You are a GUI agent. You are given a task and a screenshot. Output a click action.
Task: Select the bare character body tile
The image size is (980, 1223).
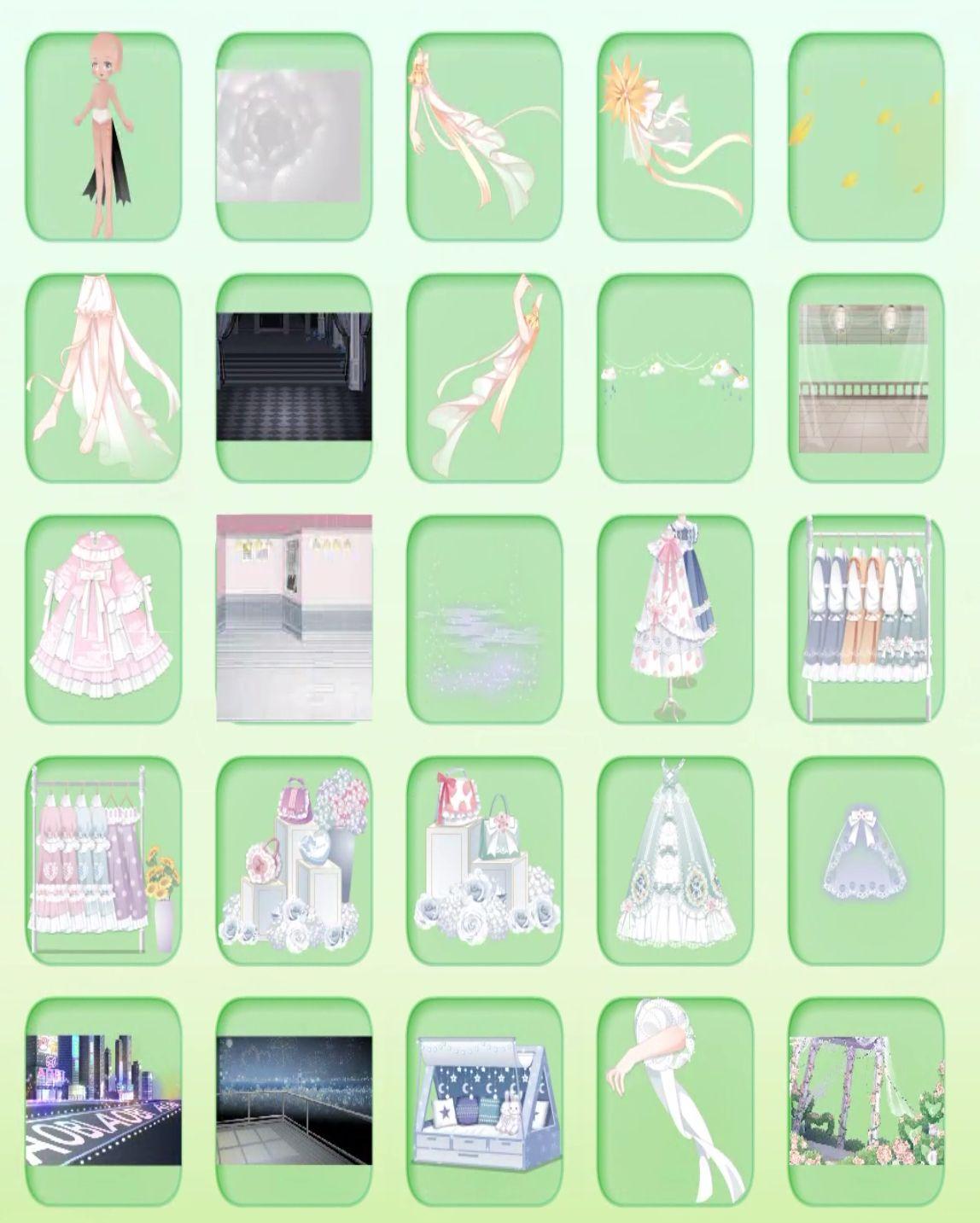[x=103, y=137]
